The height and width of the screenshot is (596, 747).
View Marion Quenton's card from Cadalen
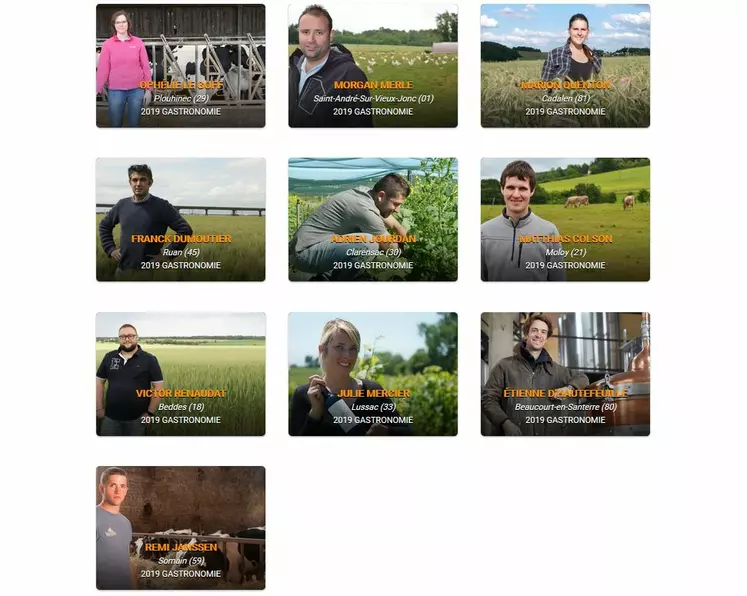click(565, 66)
